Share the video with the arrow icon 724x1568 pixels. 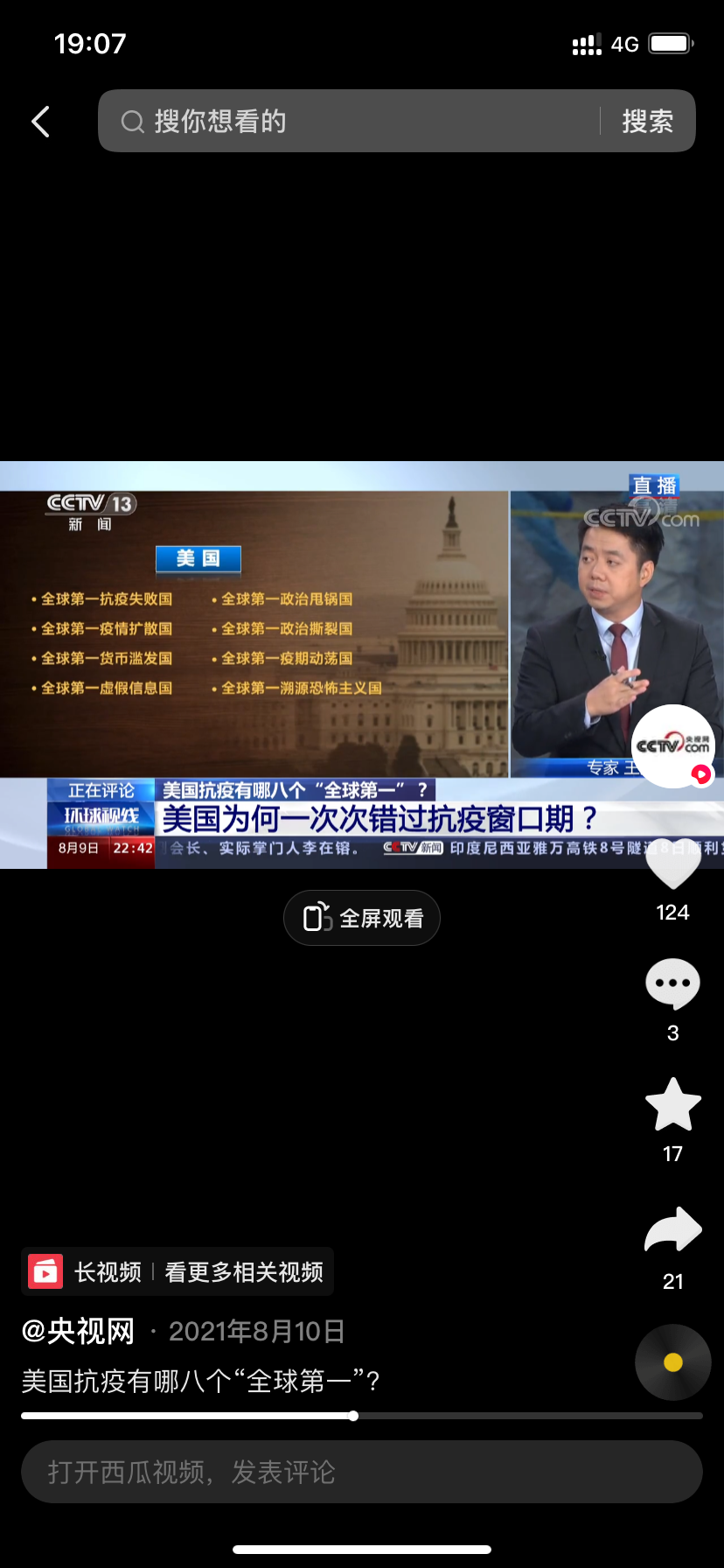tap(672, 1230)
